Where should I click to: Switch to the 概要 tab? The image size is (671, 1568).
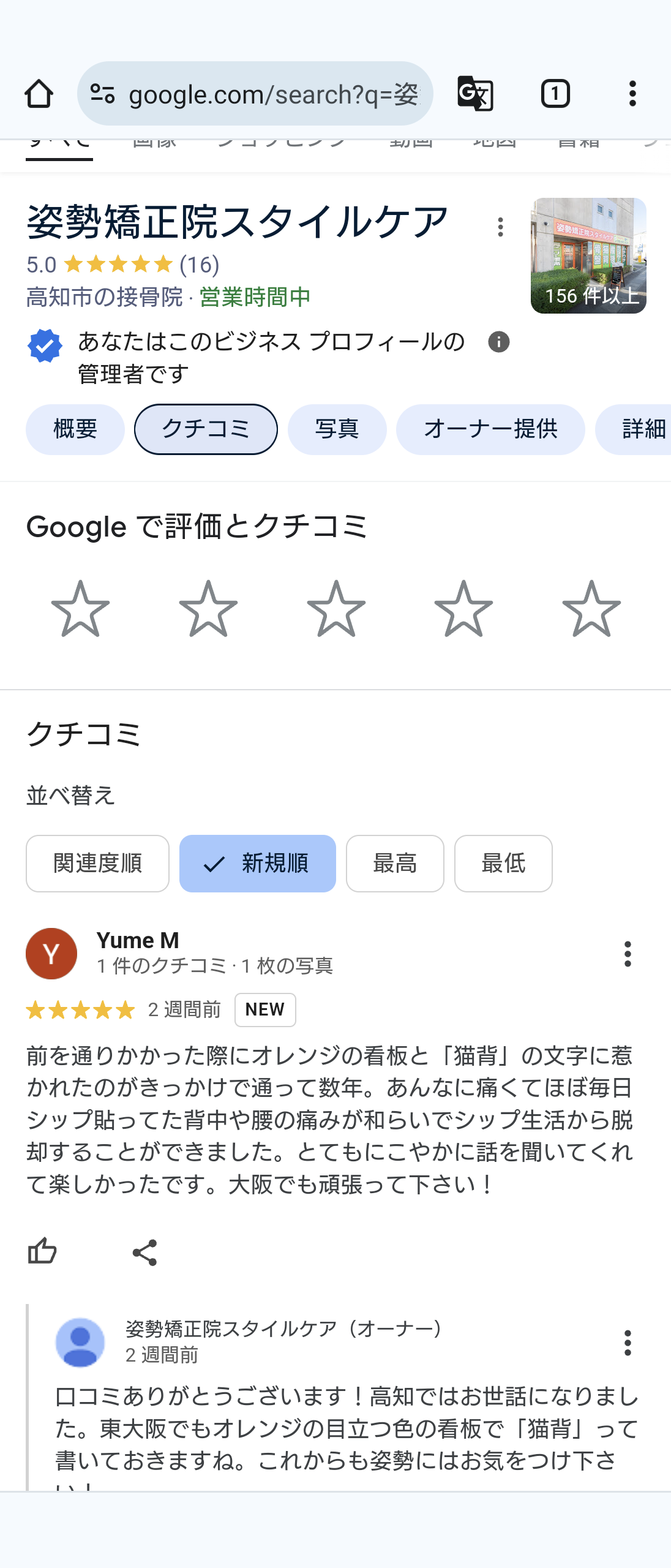coord(75,429)
